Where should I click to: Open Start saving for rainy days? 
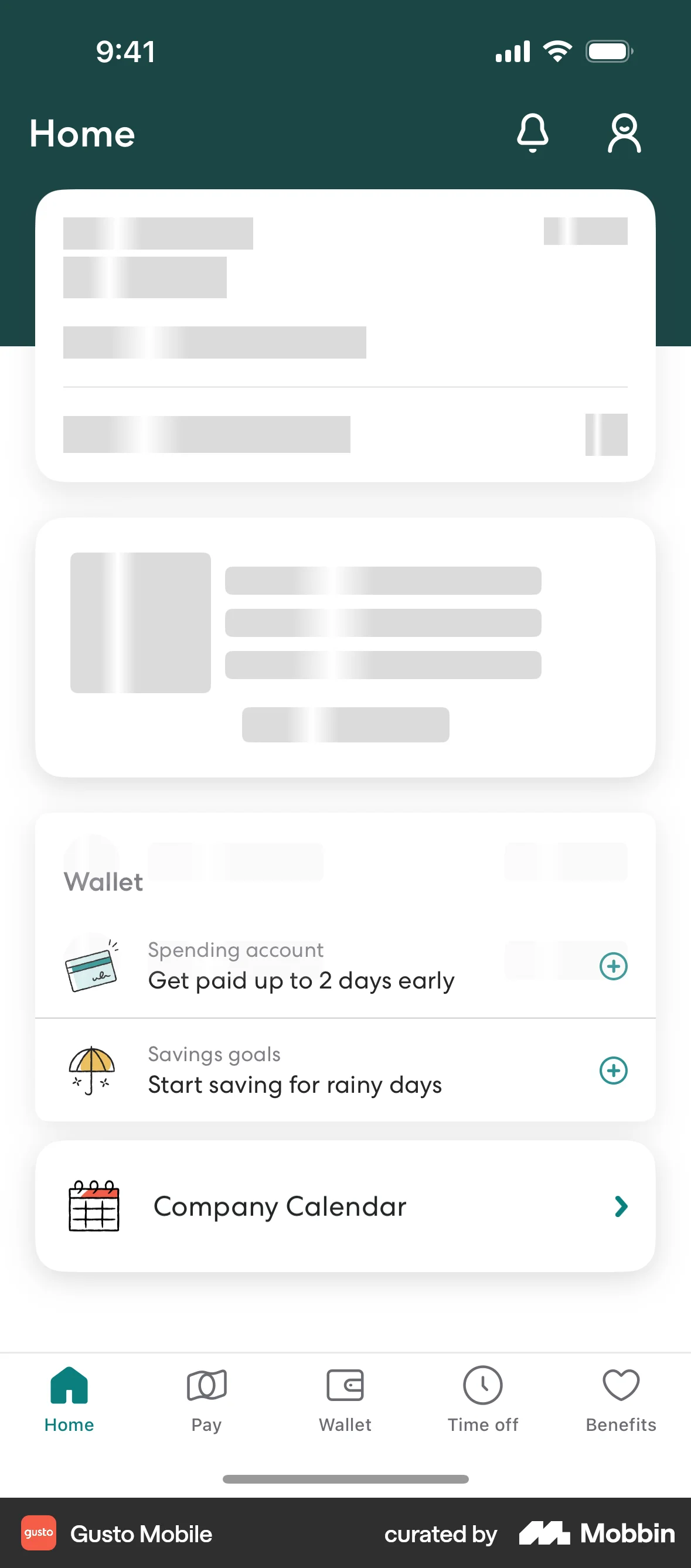click(295, 1085)
